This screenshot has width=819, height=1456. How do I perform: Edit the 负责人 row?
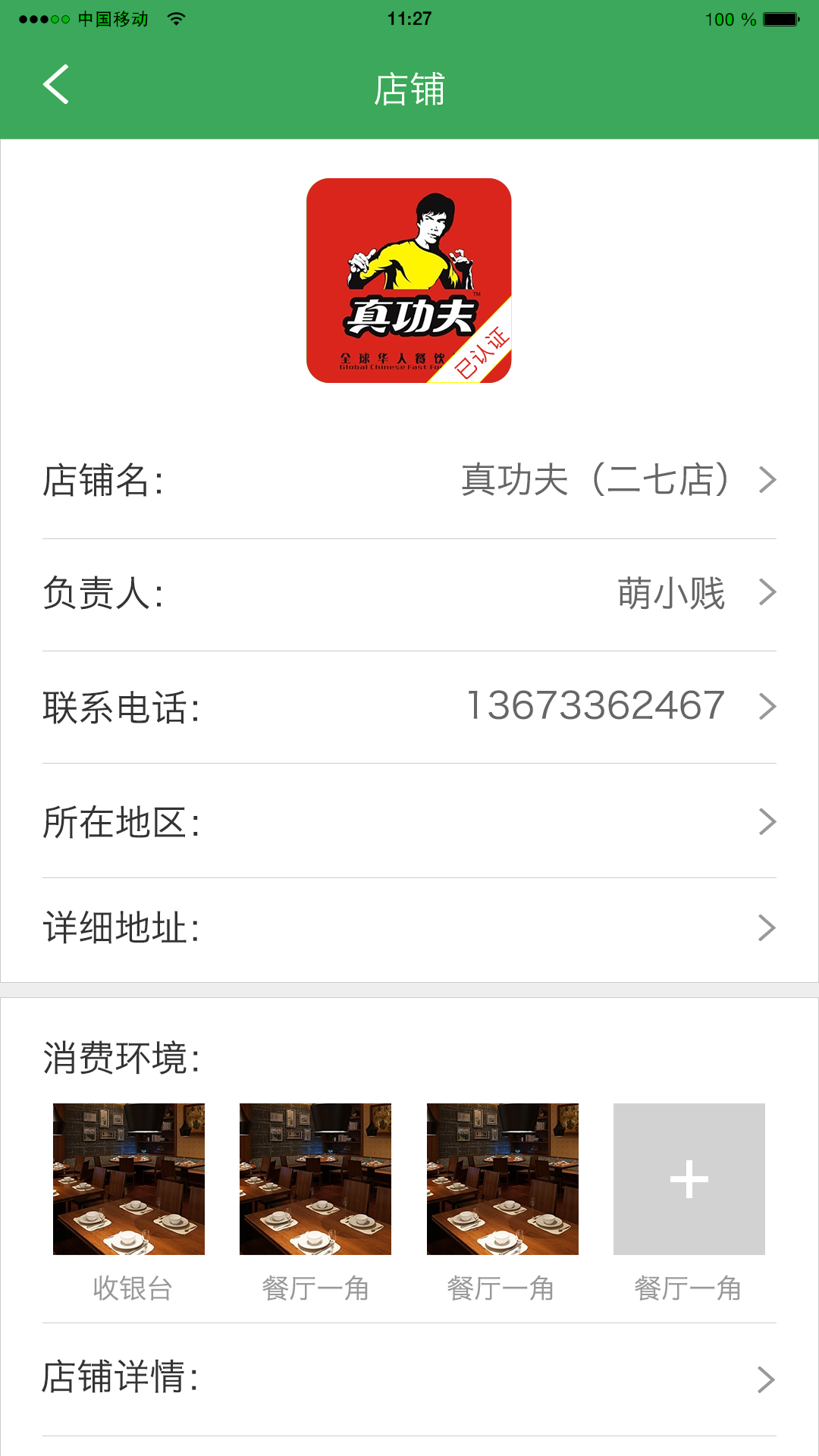409,593
